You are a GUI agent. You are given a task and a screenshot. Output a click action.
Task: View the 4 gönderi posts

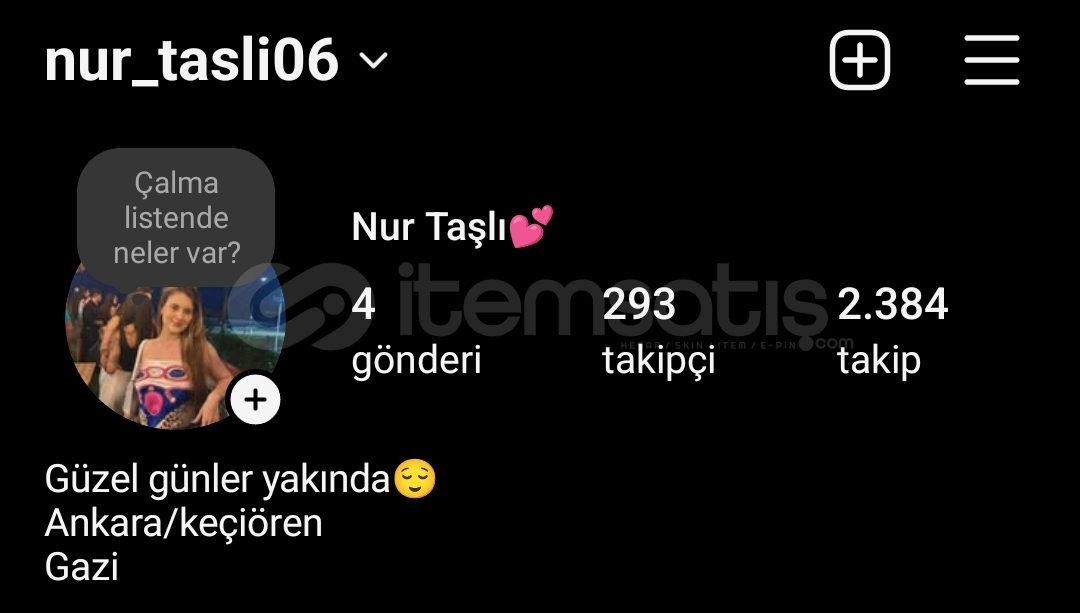(415, 332)
